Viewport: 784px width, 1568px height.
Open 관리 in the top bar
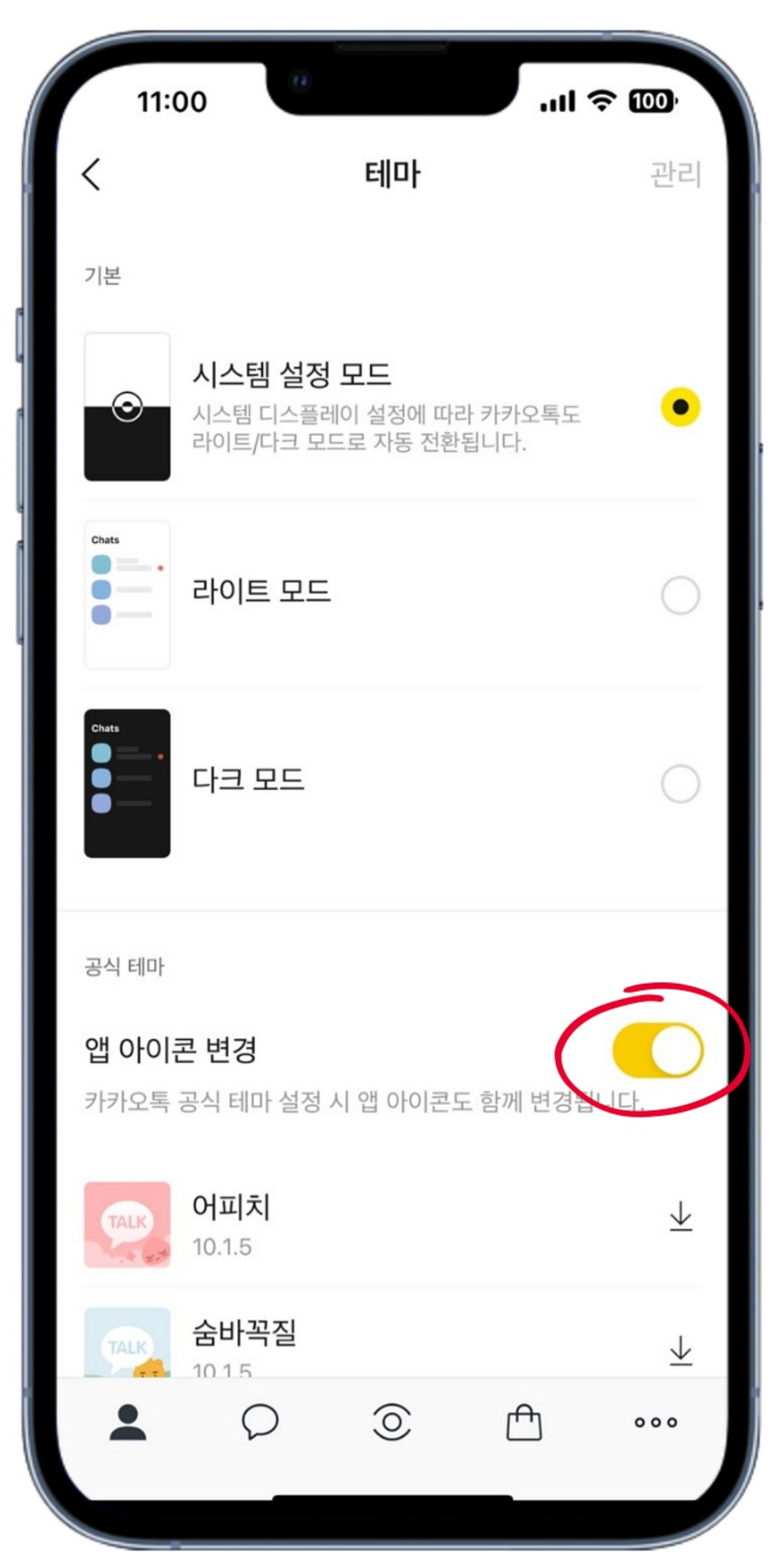coord(675,174)
